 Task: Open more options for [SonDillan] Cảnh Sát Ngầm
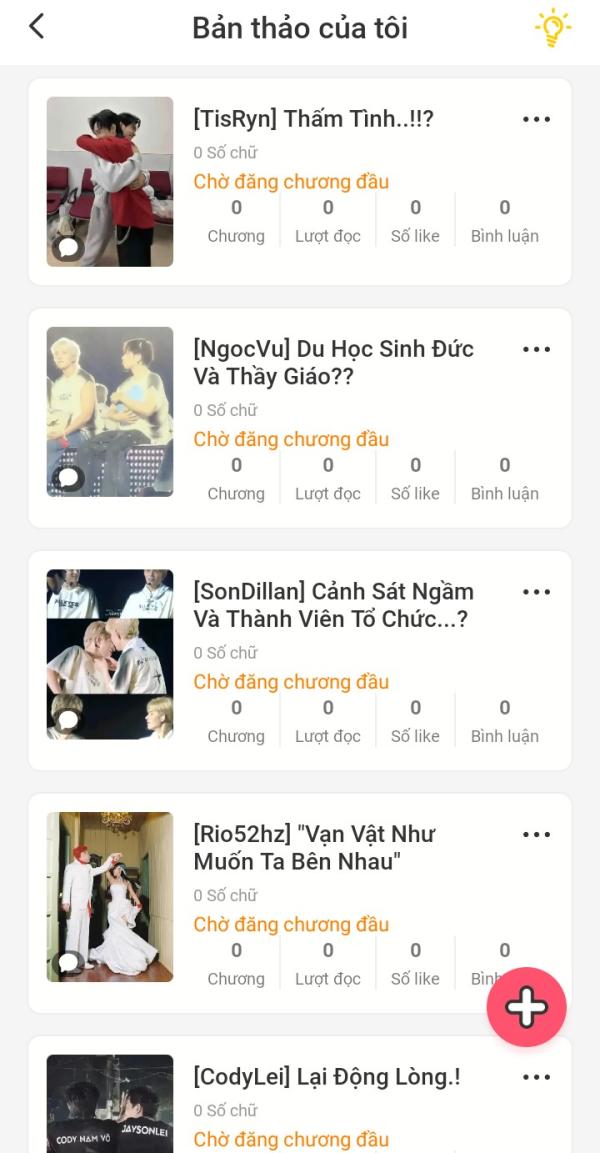coord(537,592)
